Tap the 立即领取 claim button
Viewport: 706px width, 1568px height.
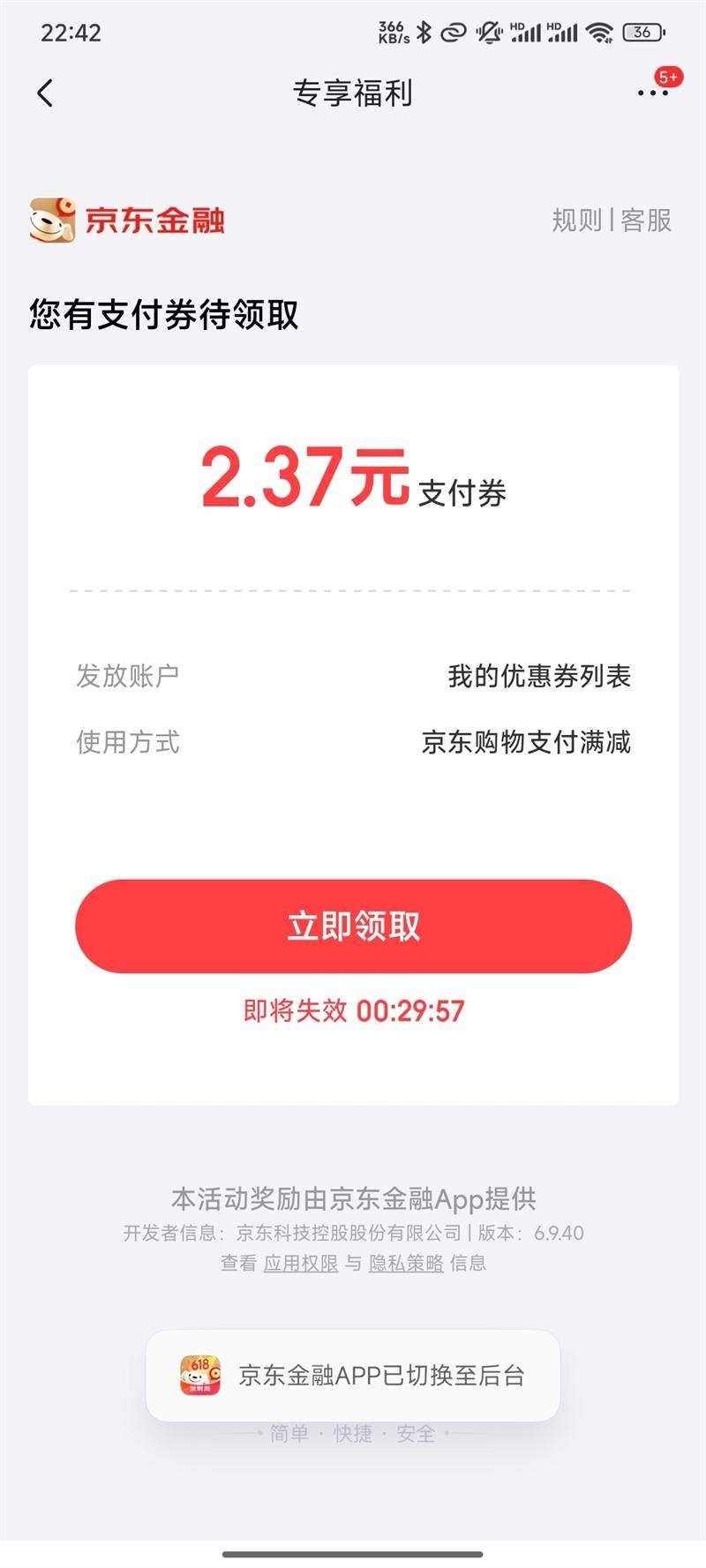tap(353, 927)
